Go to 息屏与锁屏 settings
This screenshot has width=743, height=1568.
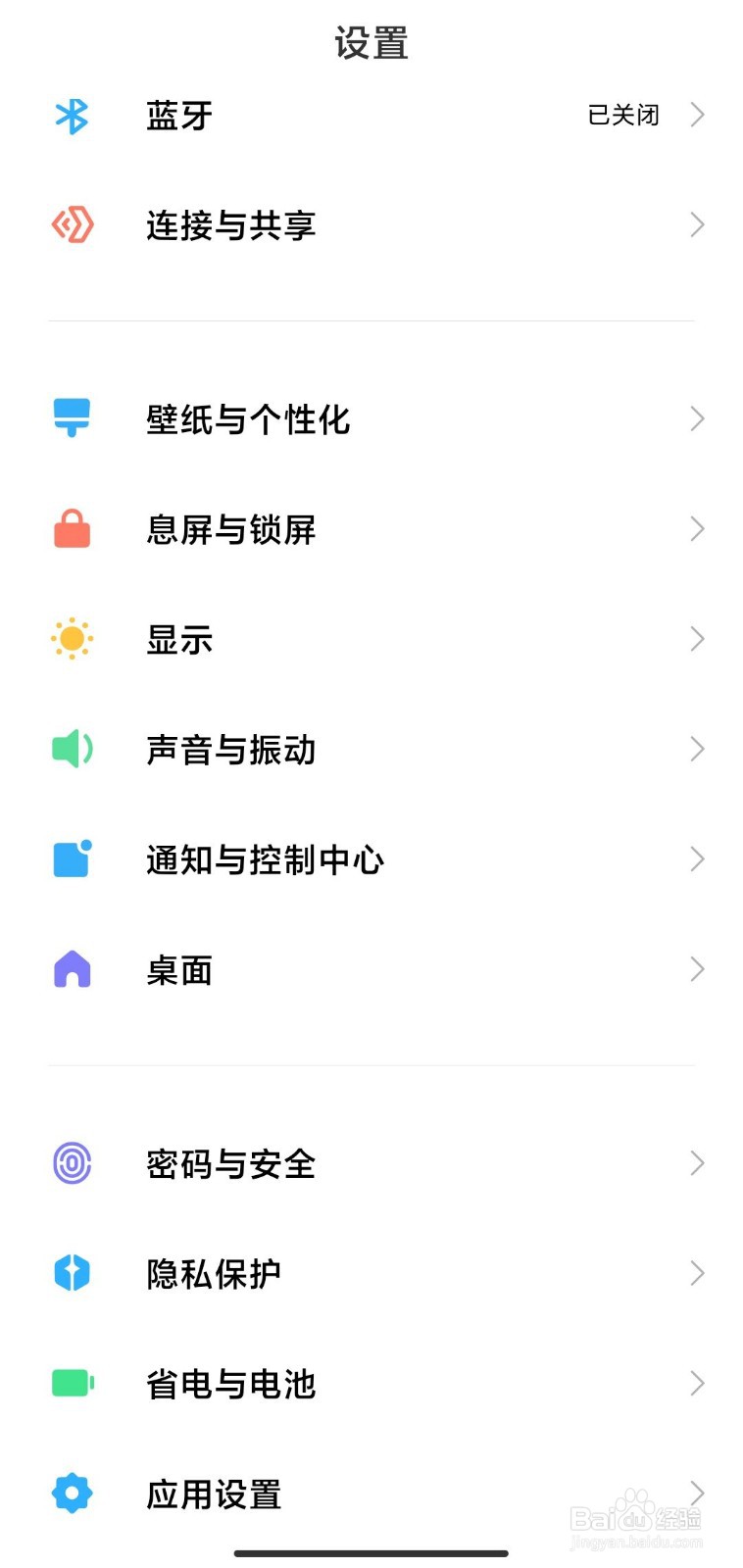pyautogui.click(x=371, y=529)
